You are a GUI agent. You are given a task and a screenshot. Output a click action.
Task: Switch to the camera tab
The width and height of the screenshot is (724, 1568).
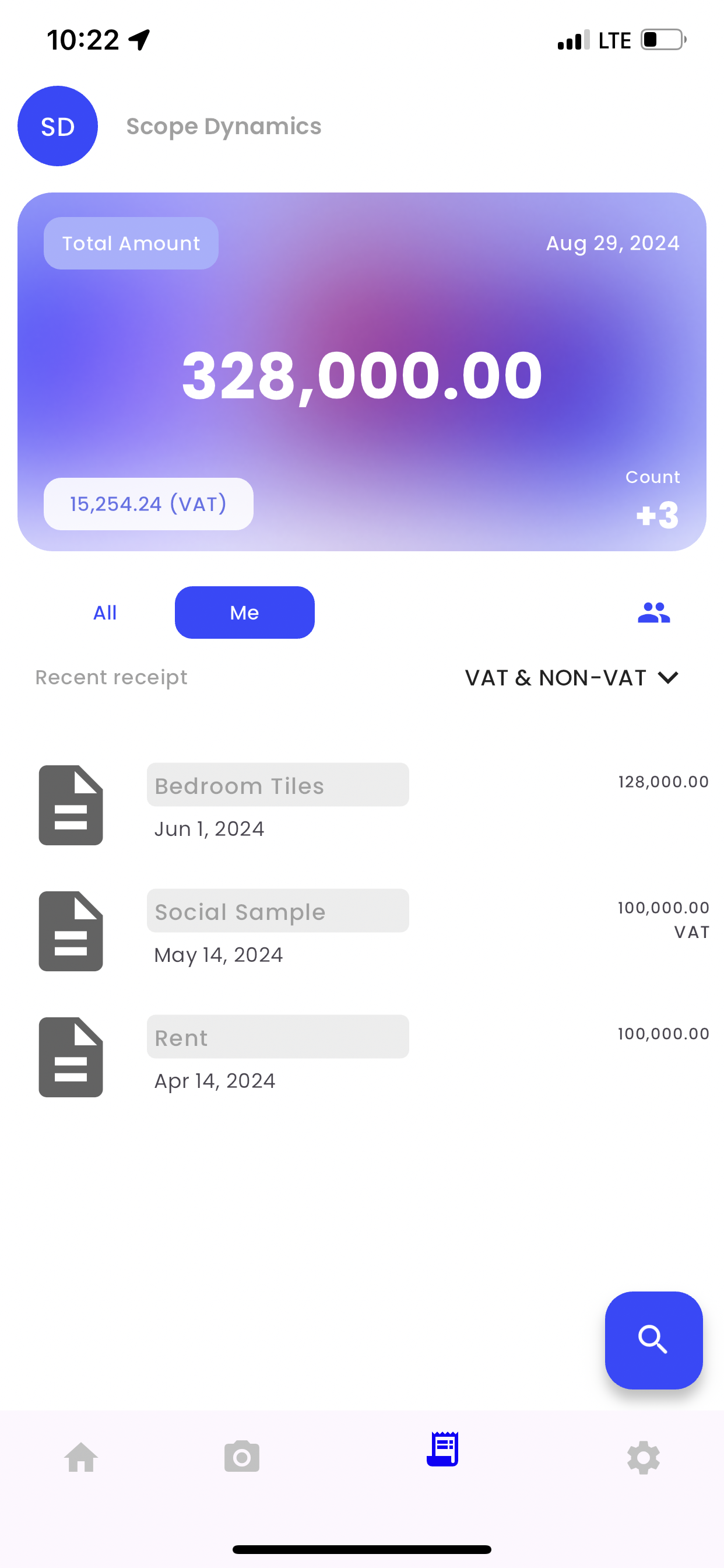[x=241, y=1457]
